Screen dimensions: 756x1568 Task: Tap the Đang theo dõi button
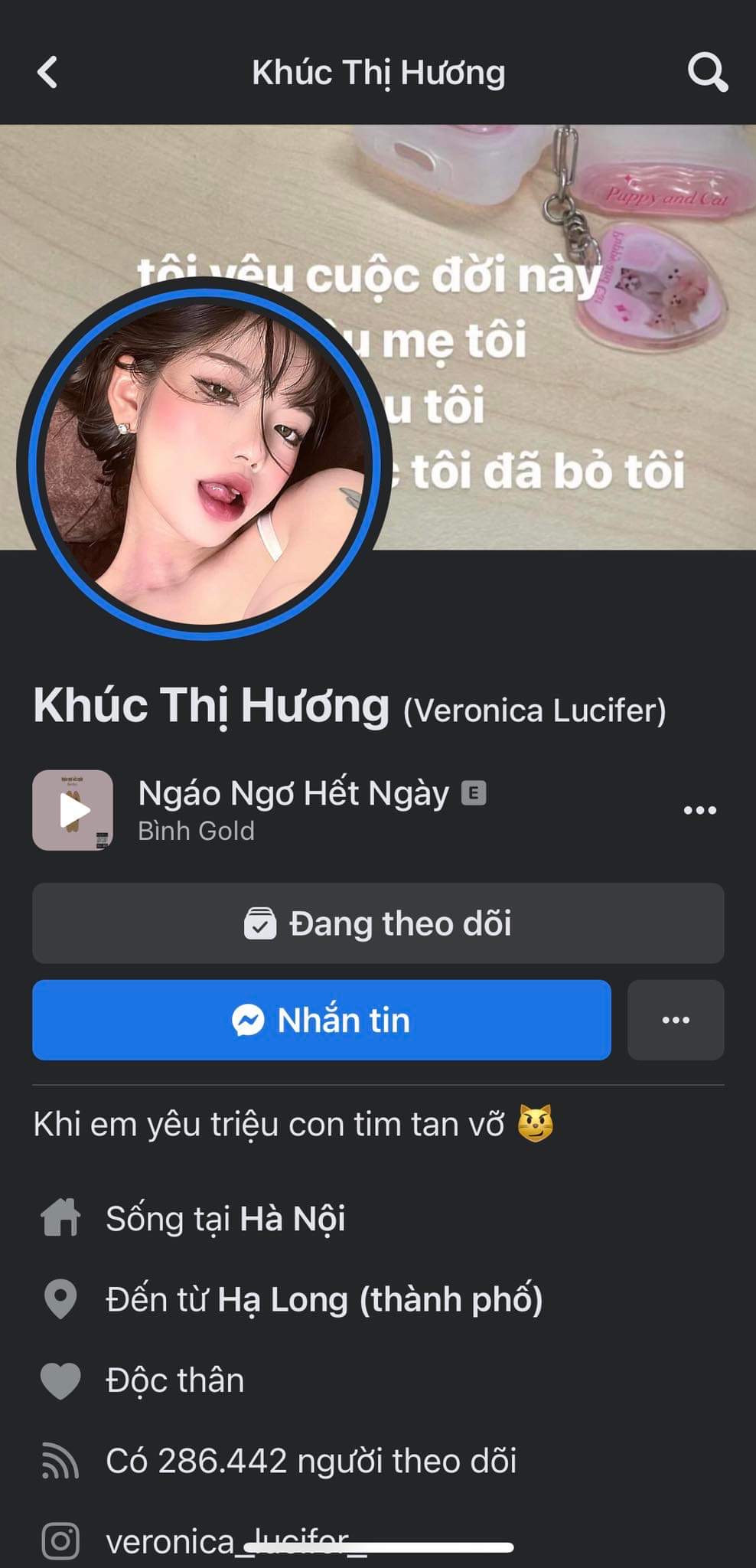click(x=378, y=923)
